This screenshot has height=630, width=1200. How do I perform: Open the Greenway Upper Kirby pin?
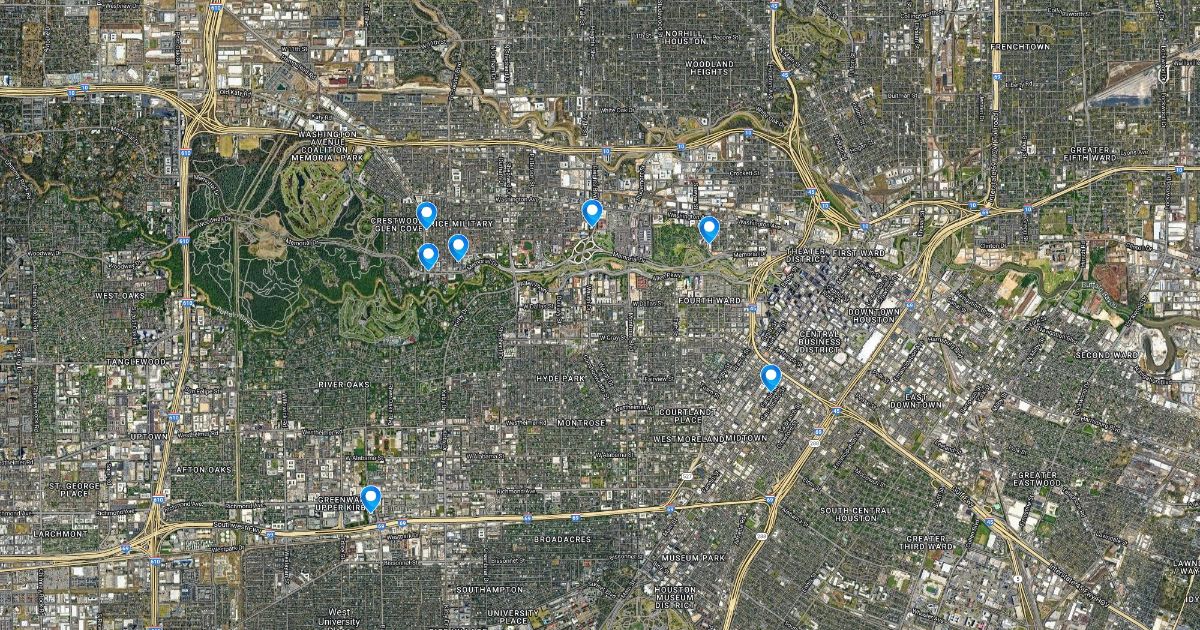[371, 497]
